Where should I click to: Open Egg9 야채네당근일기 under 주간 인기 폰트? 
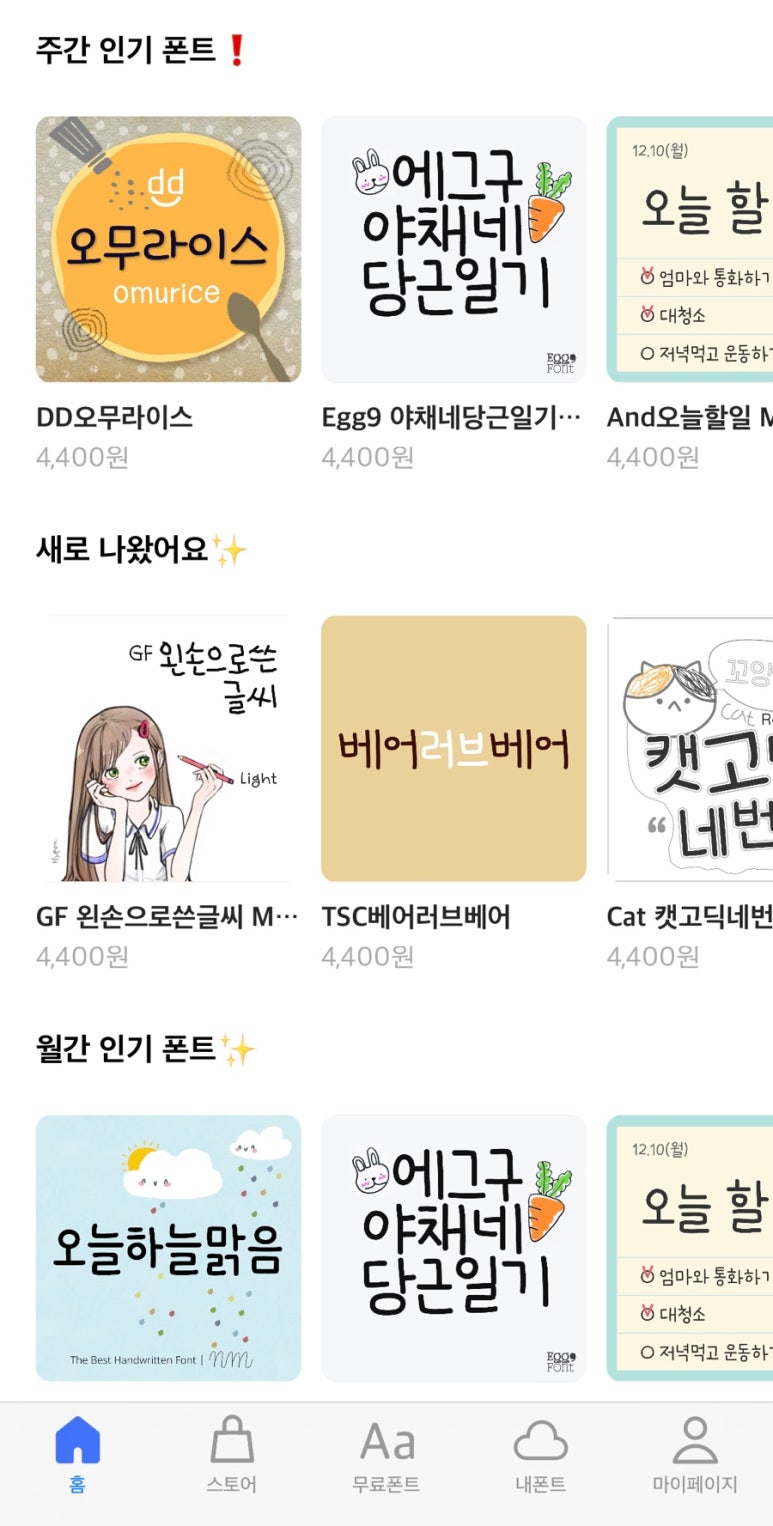[x=453, y=249]
